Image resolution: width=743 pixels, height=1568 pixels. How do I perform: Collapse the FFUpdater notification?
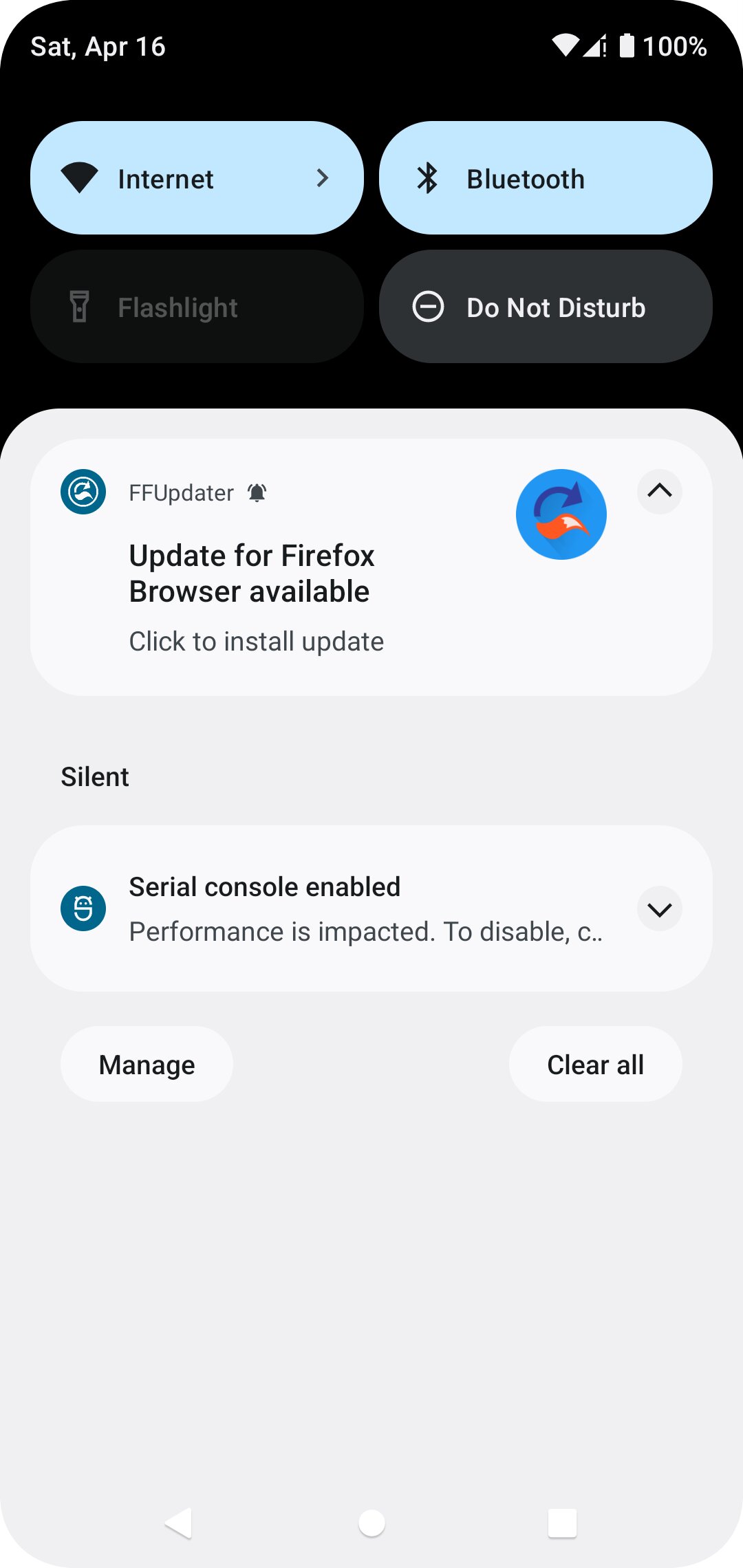(659, 491)
